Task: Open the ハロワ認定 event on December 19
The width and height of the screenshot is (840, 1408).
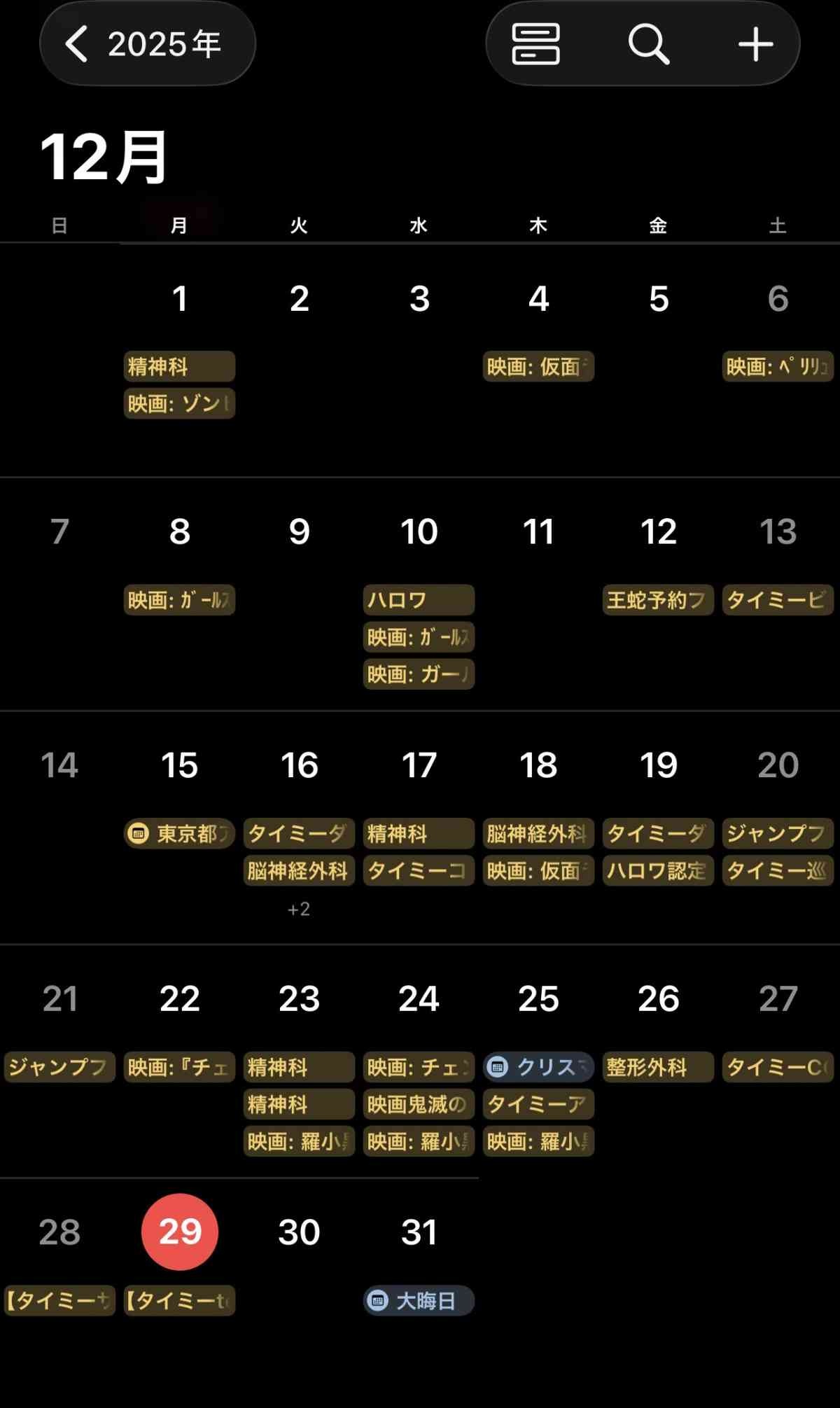Action: [657, 871]
